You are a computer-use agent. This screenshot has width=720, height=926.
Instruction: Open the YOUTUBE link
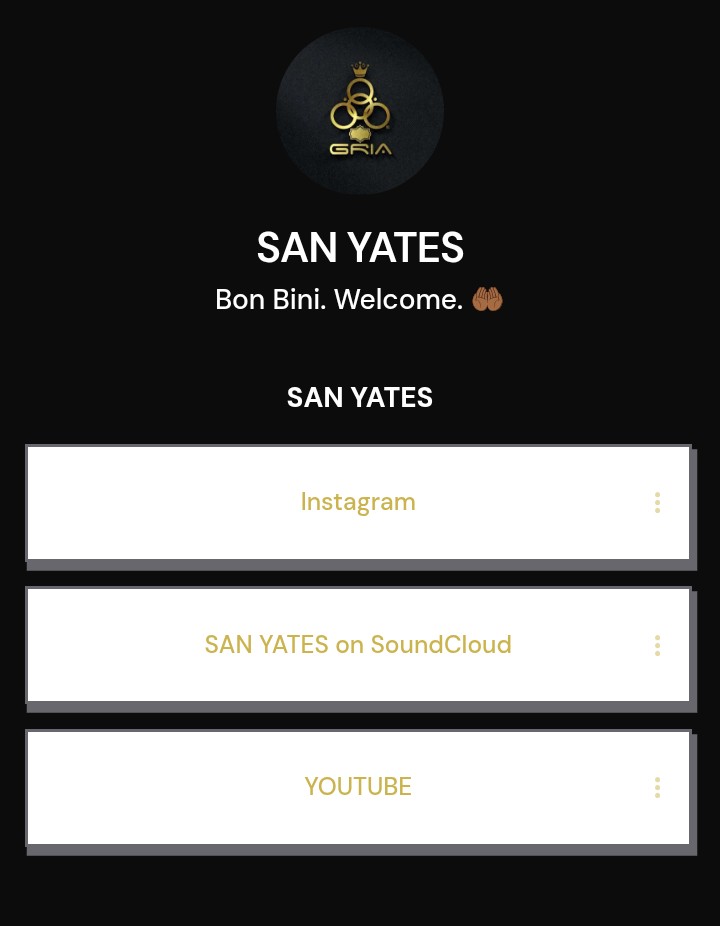pos(357,787)
